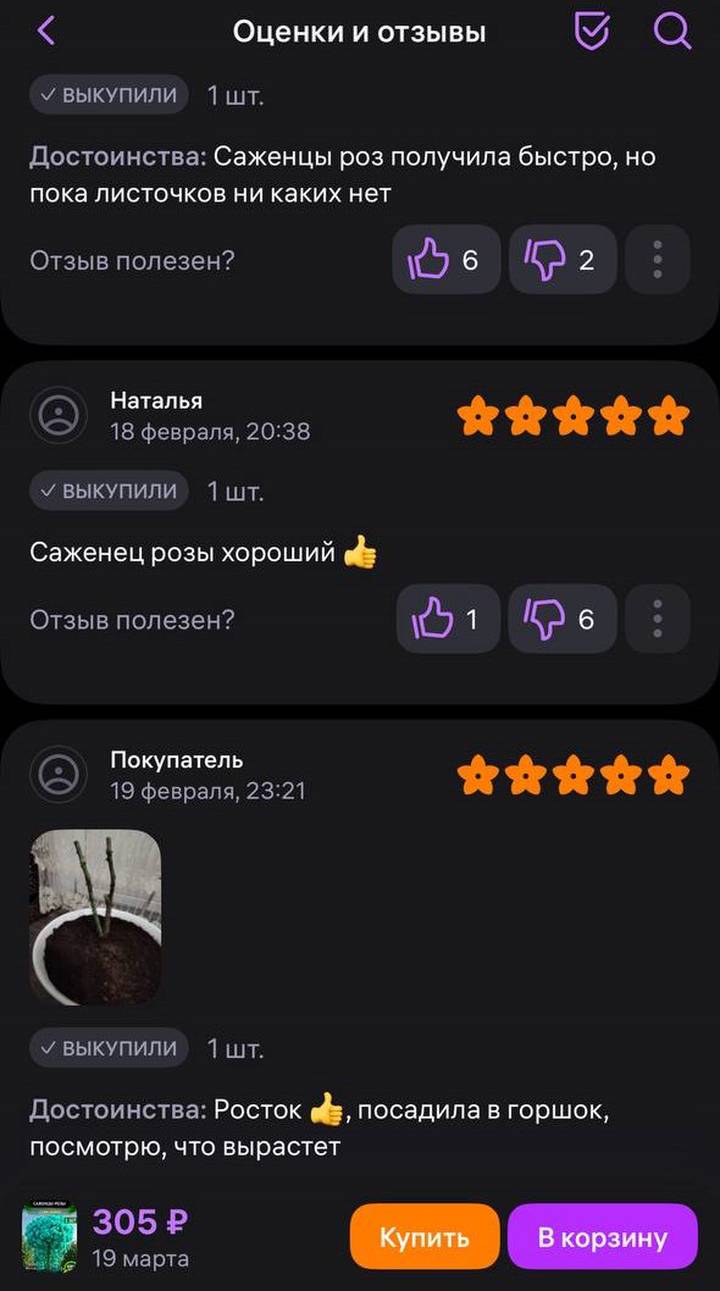The width and height of the screenshot is (720, 1291).
Task: Open Наталья's profile avatar
Action: pyautogui.click(x=59, y=414)
